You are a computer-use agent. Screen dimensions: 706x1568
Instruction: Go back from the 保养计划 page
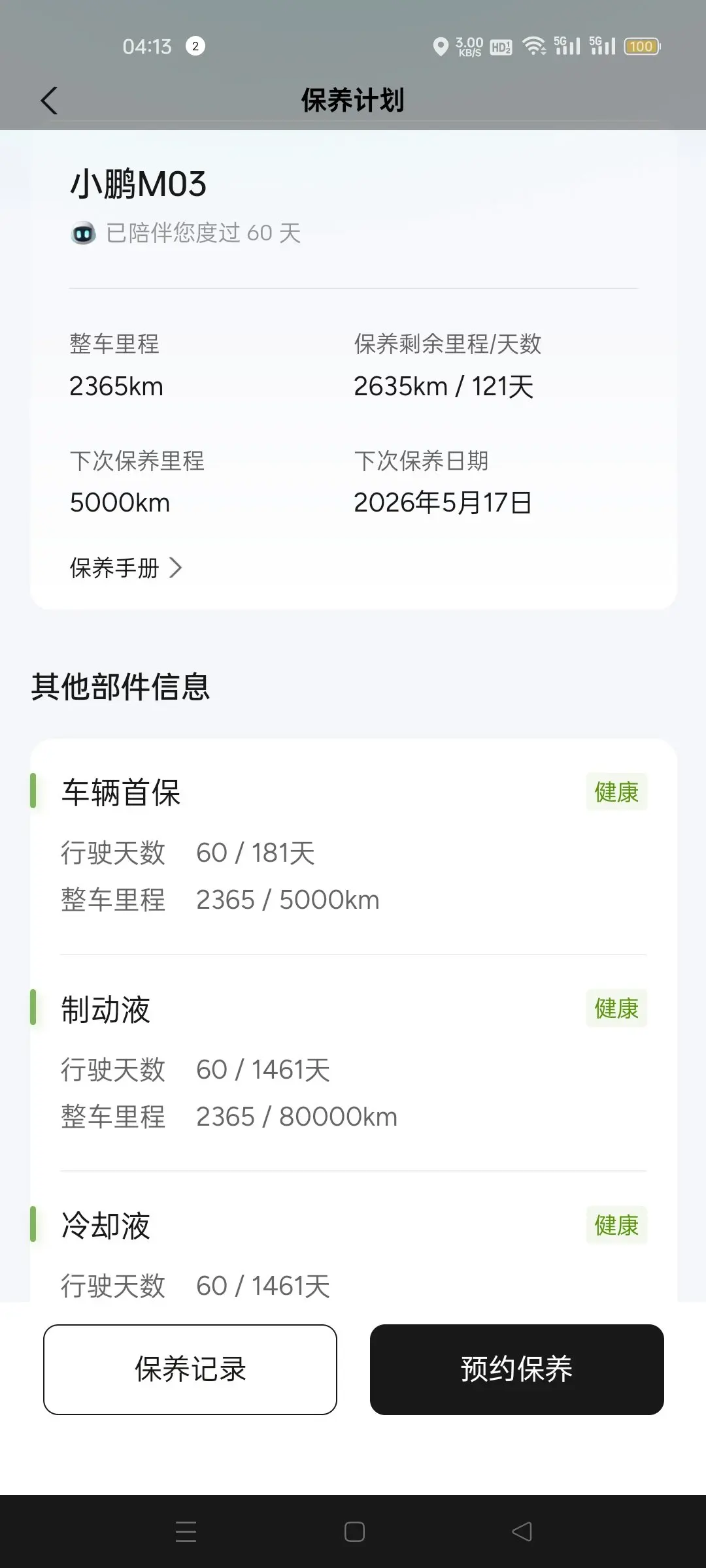(x=49, y=101)
